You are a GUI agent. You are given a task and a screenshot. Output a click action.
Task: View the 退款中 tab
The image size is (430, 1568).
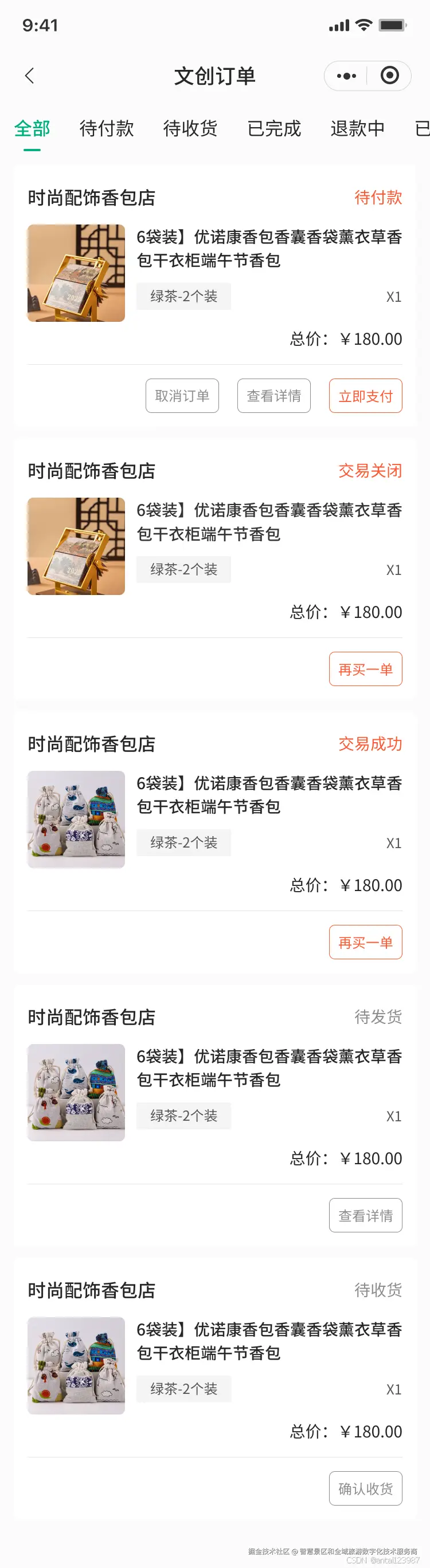tap(358, 128)
